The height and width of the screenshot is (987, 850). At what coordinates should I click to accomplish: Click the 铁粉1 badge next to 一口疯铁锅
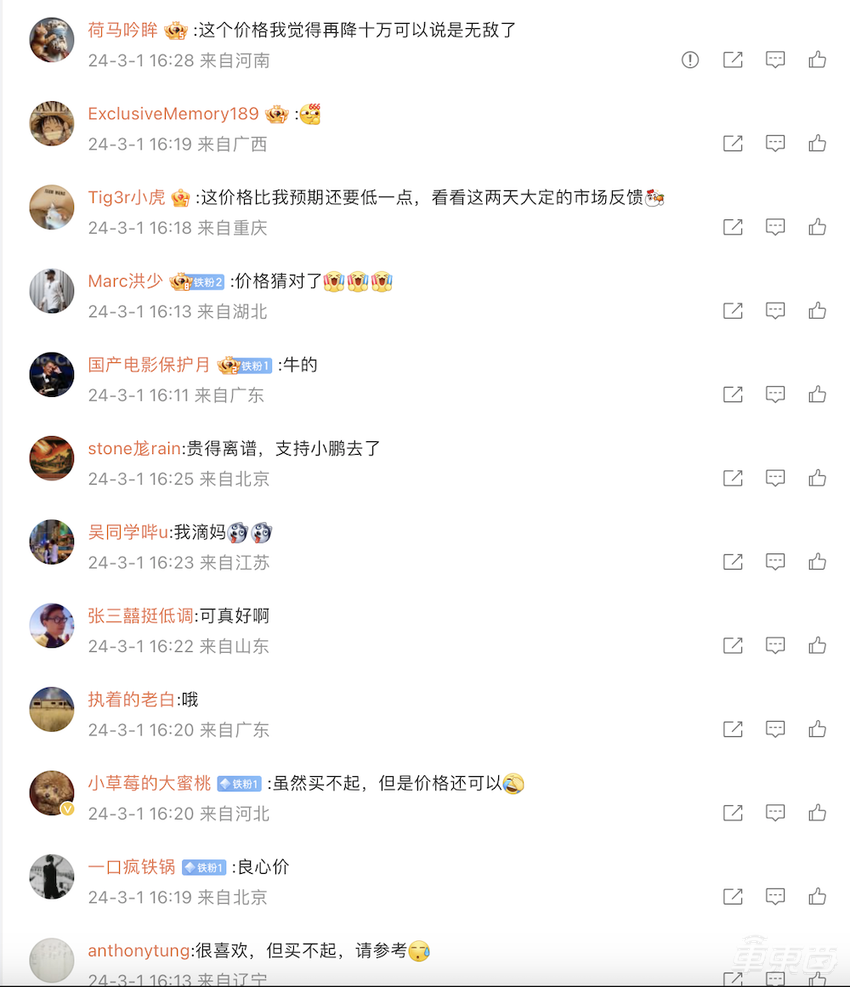click(205, 868)
